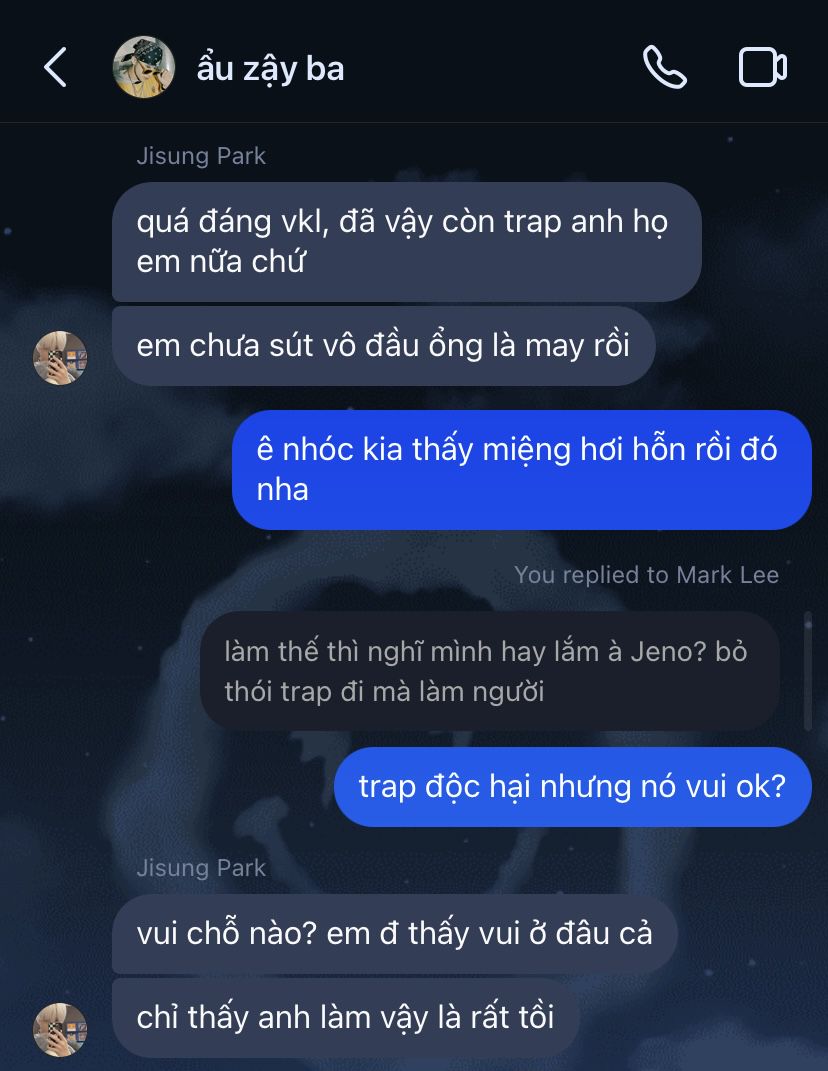This screenshot has width=828, height=1071.
Task: Start a voice call with the group
Action: (x=664, y=68)
